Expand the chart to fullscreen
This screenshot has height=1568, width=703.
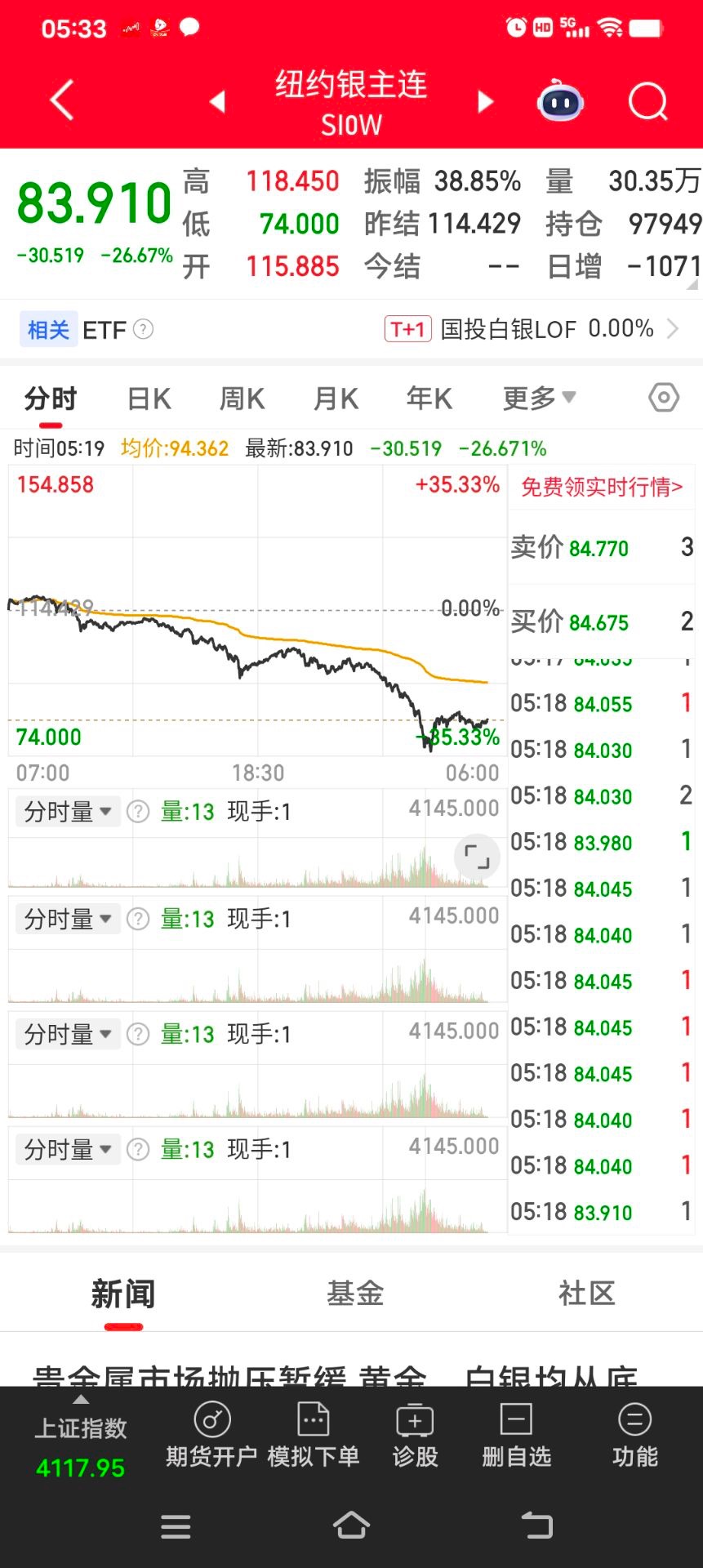tap(477, 857)
